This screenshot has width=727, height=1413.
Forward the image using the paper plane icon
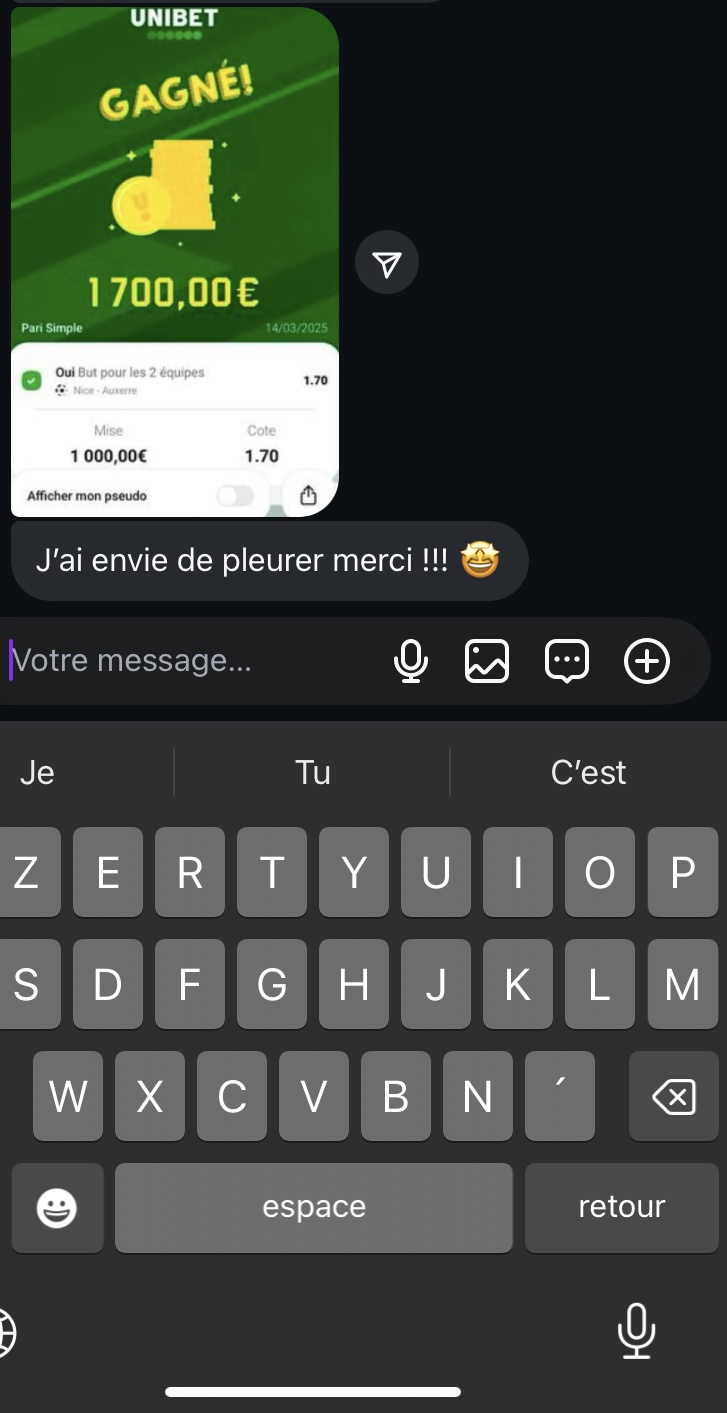(x=387, y=262)
